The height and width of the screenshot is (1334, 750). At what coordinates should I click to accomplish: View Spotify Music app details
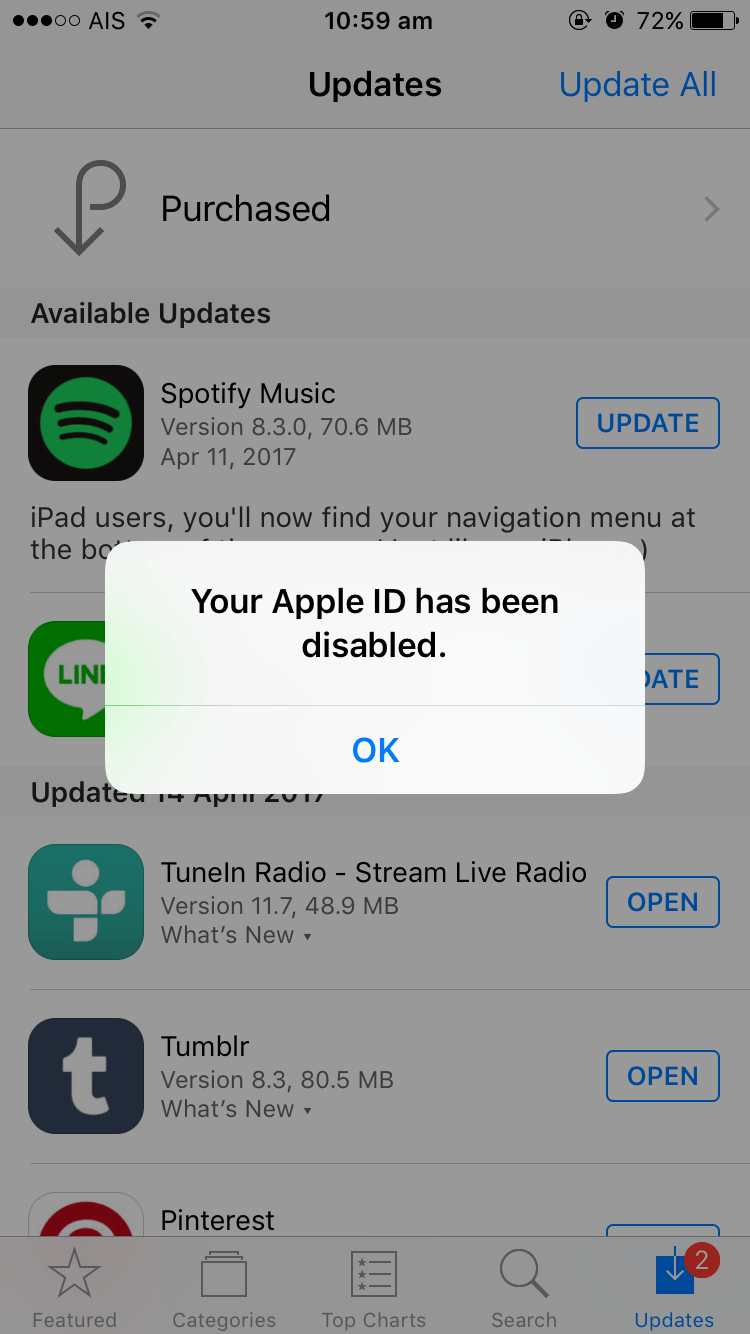pyautogui.click(x=248, y=393)
